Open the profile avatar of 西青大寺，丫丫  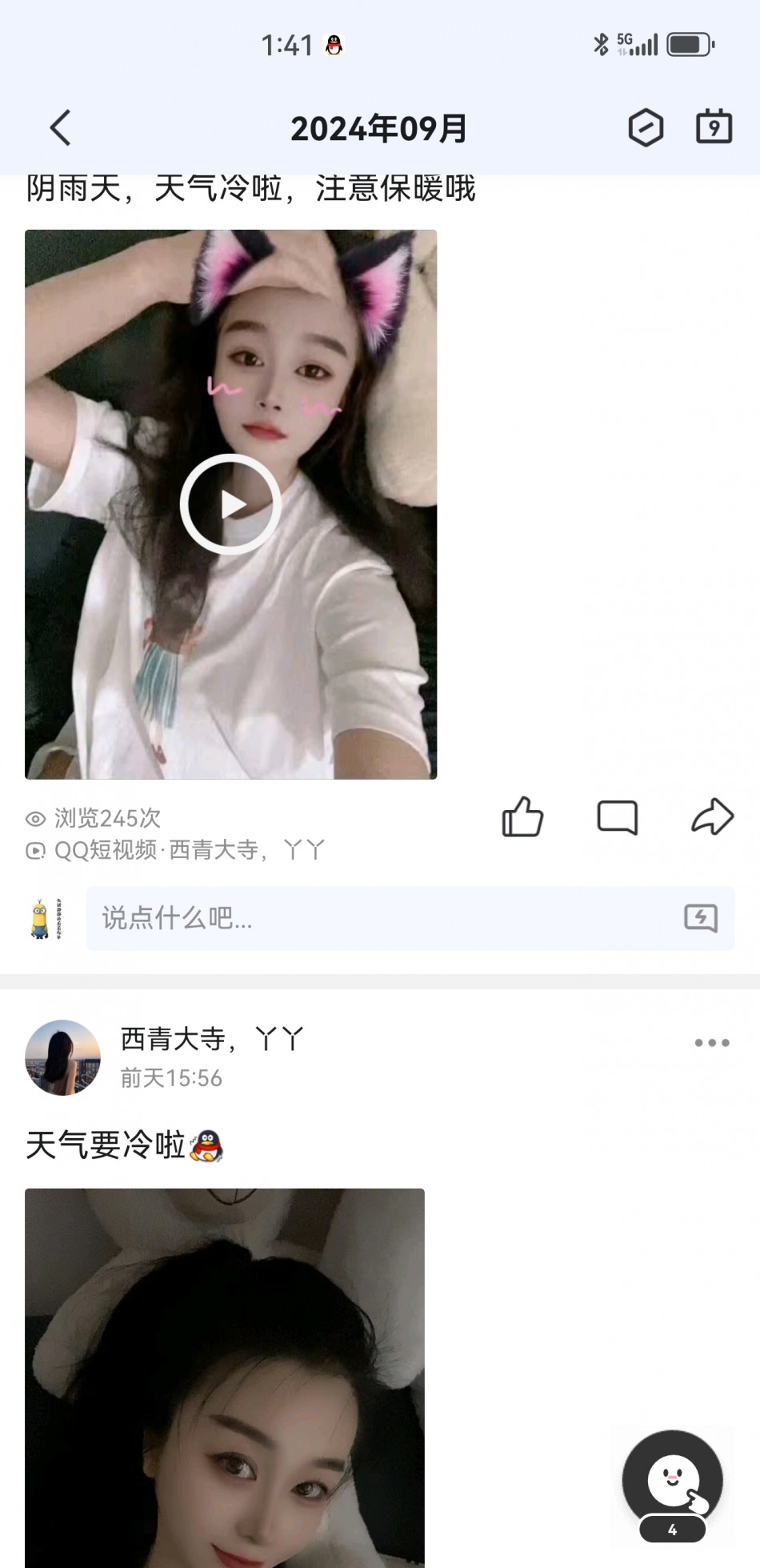point(62,1057)
